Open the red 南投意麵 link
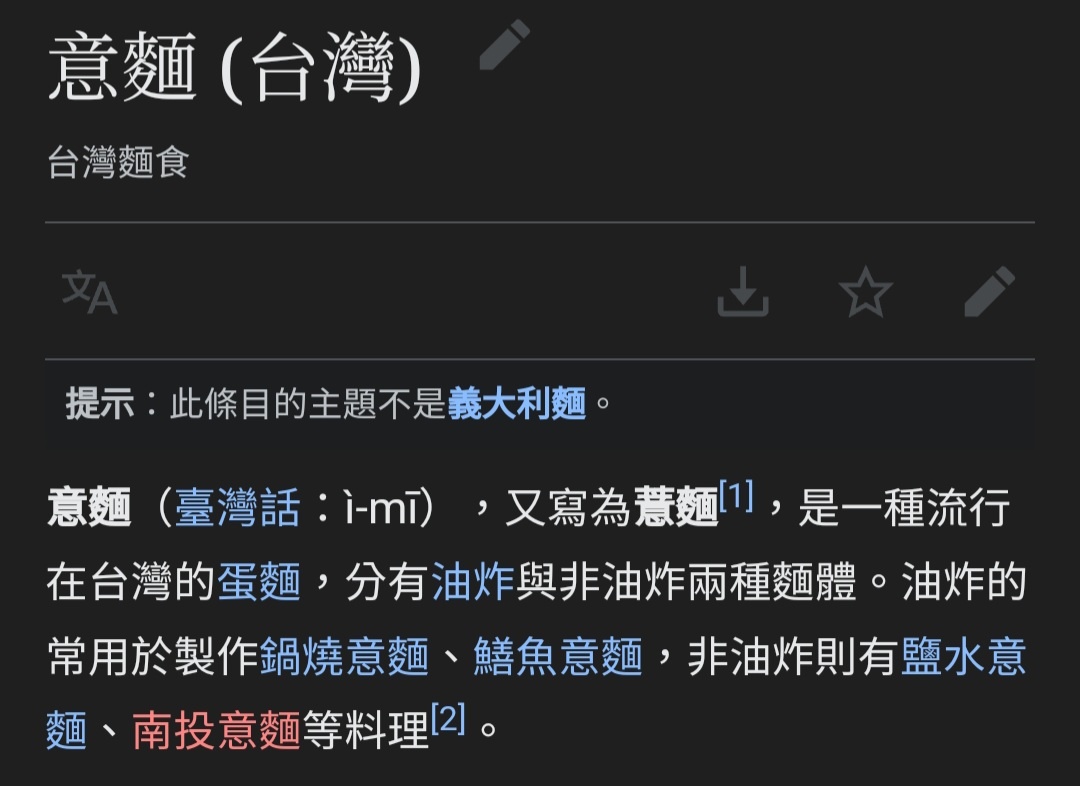The width and height of the screenshot is (1080, 786). 216,732
